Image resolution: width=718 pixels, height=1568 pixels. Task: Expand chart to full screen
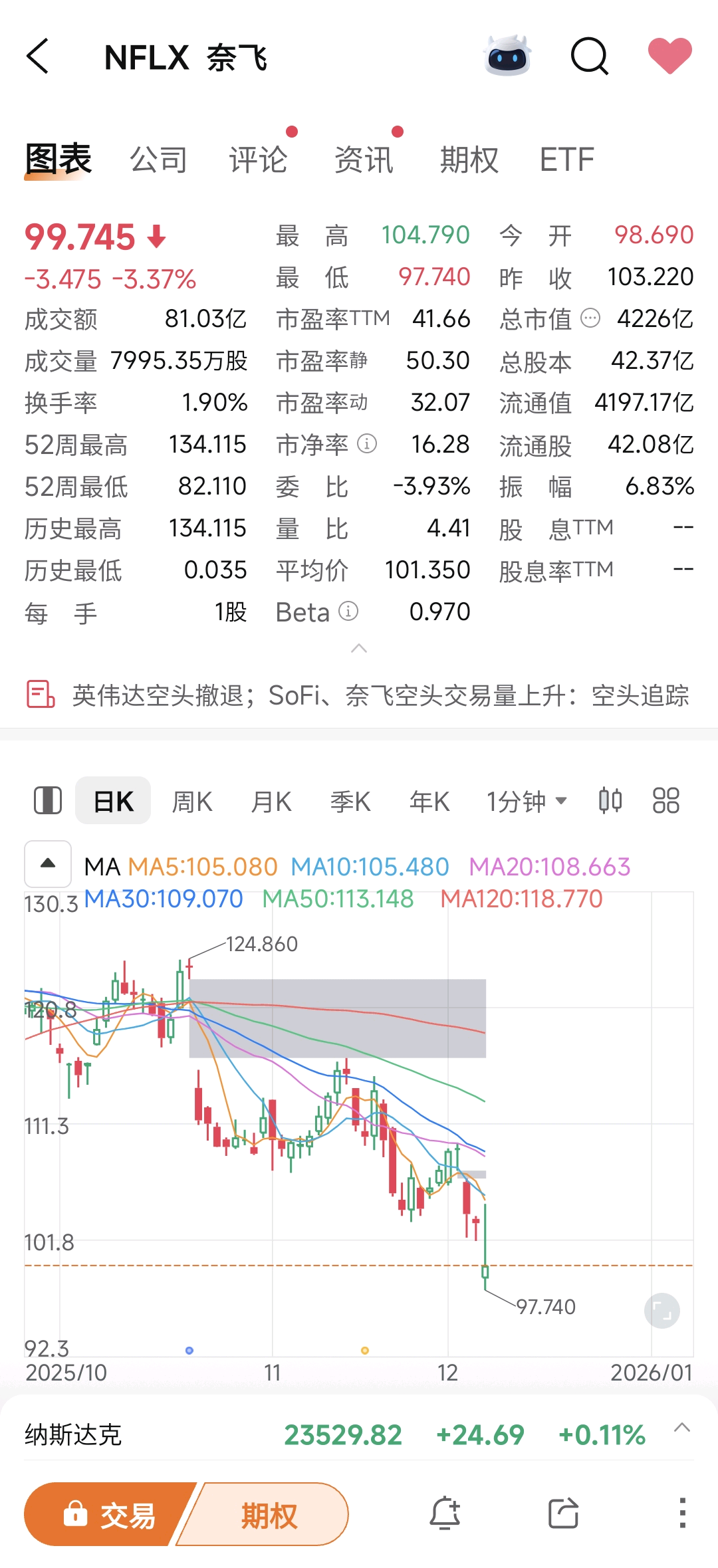[662, 1311]
